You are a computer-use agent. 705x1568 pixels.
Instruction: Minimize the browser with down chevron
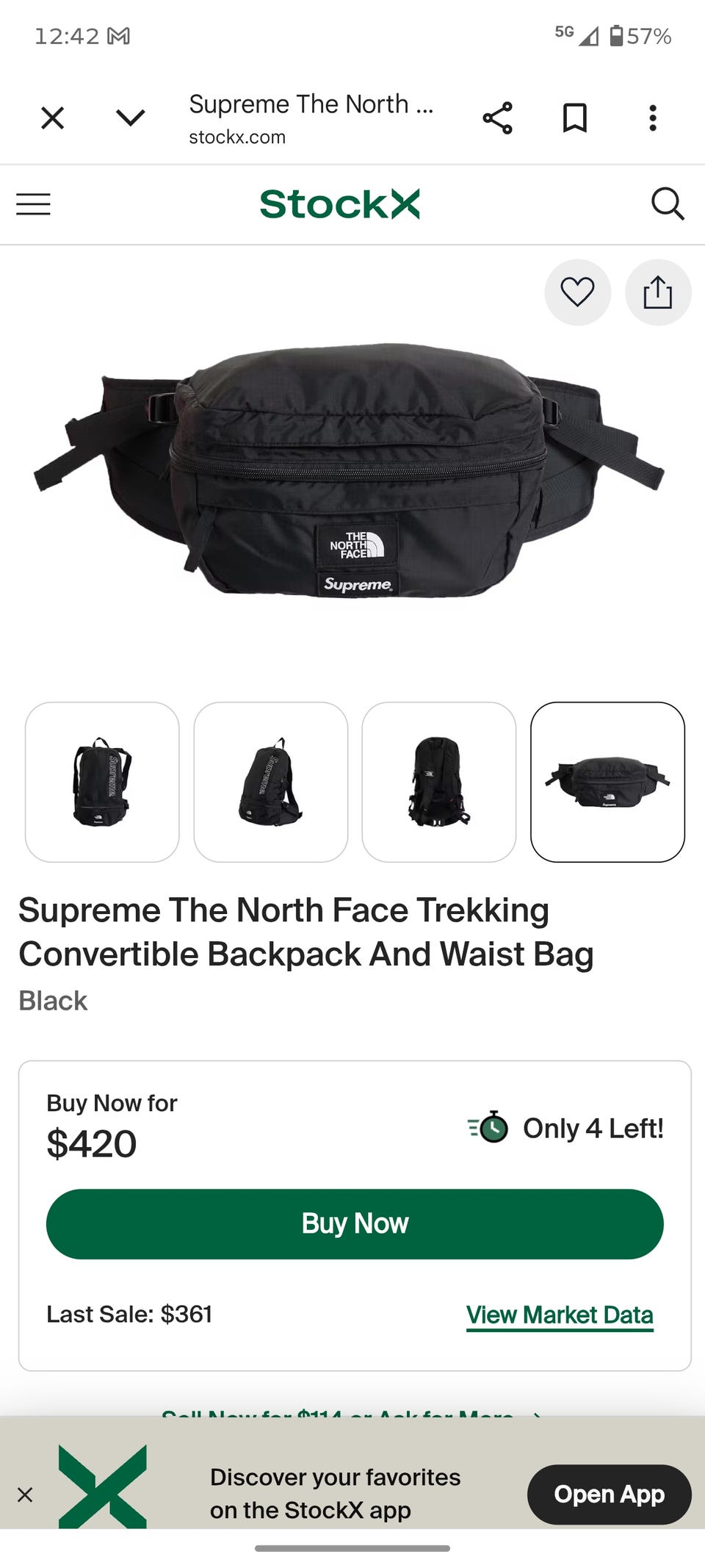pyautogui.click(x=130, y=118)
